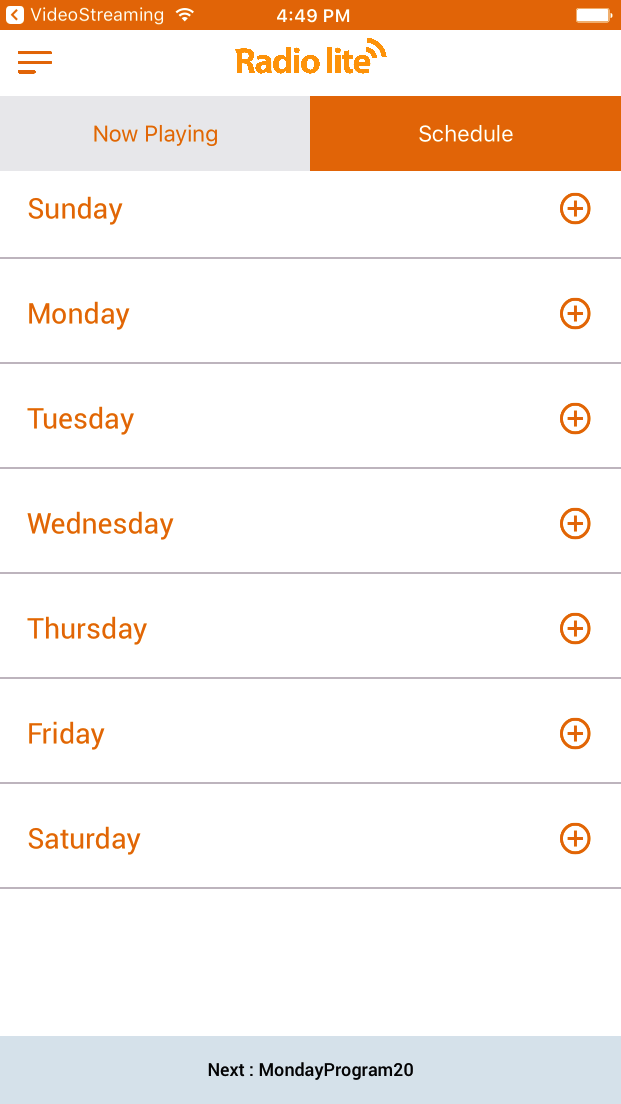Image resolution: width=621 pixels, height=1104 pixels.
Task: Expand the Wednesday plus icon
Action: coord(574,524)
